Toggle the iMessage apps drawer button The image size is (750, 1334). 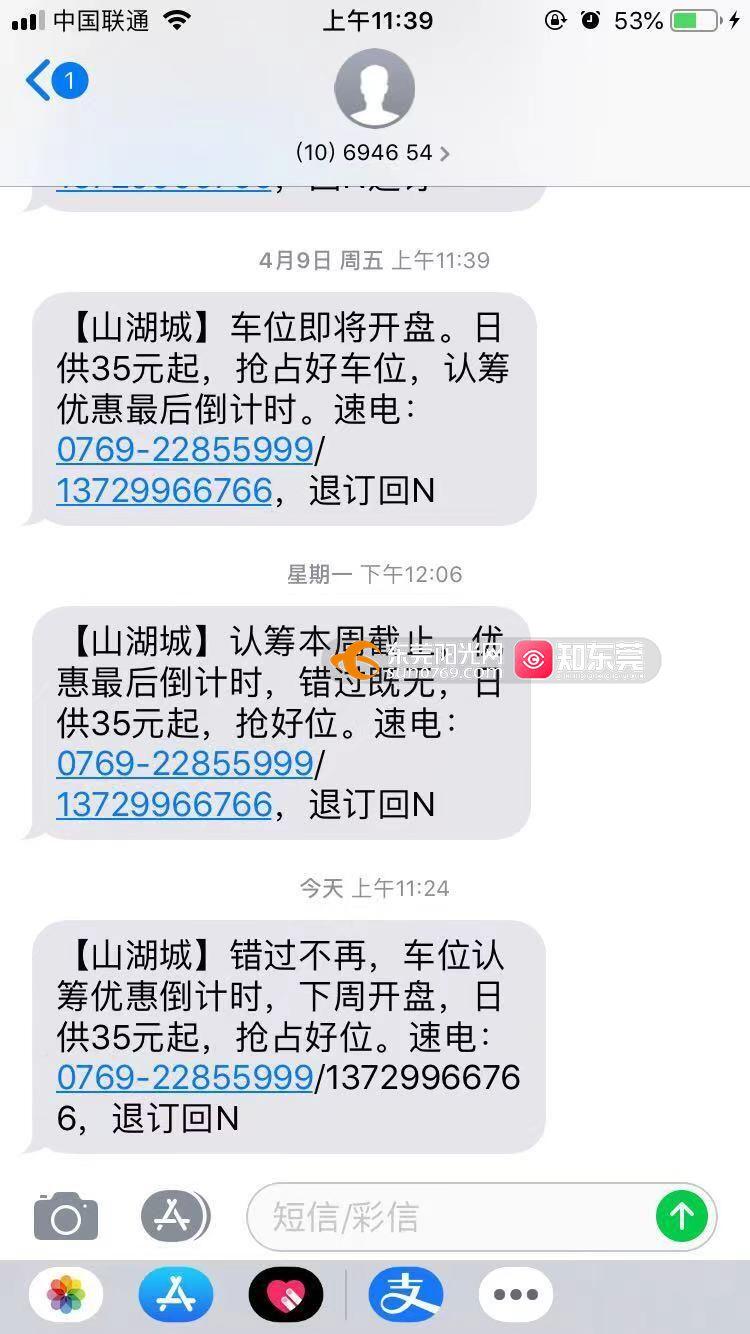pos(174,1217)
